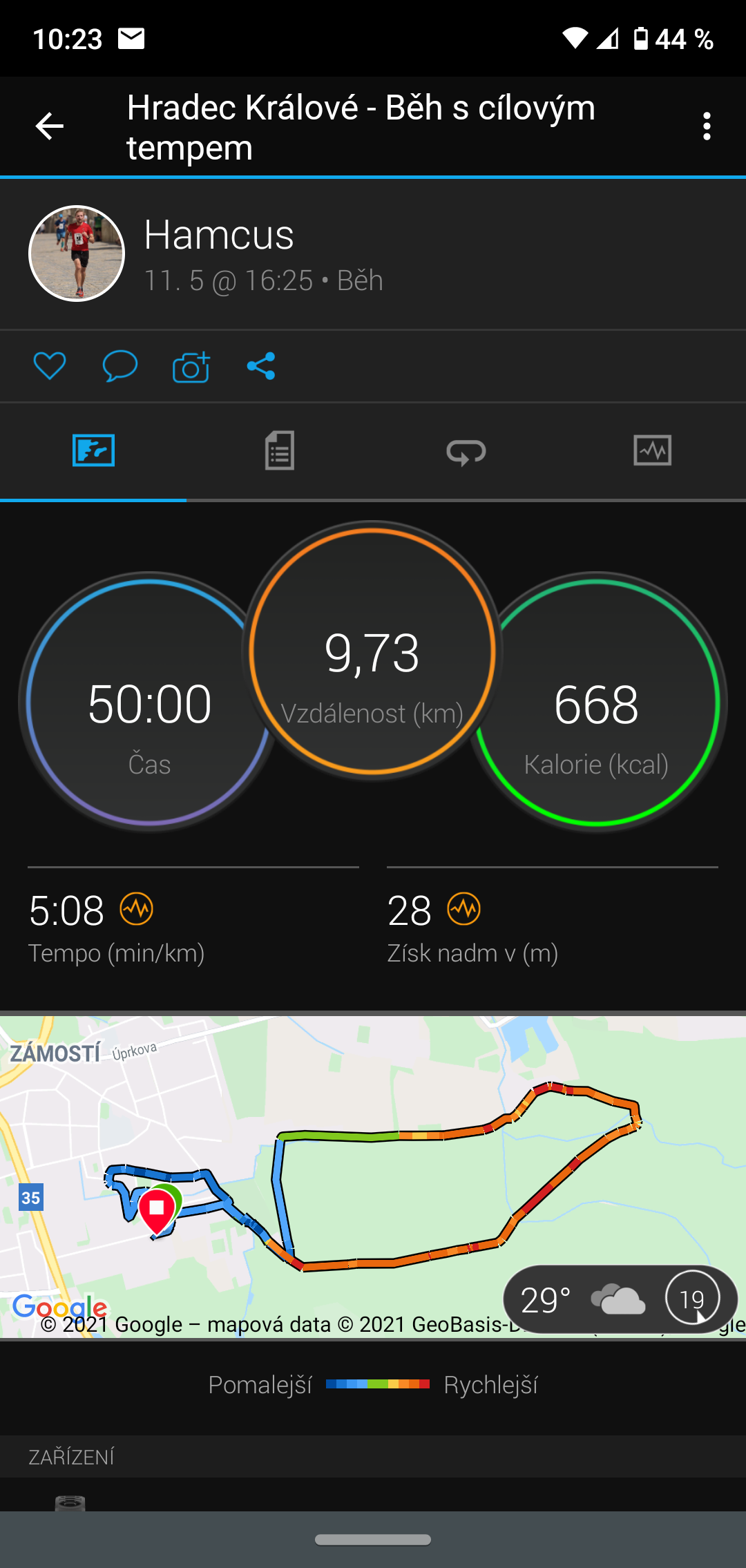The image size is (746, 1568).
Task: Open the three-dot overflow menu
Action: click(707, 126)
